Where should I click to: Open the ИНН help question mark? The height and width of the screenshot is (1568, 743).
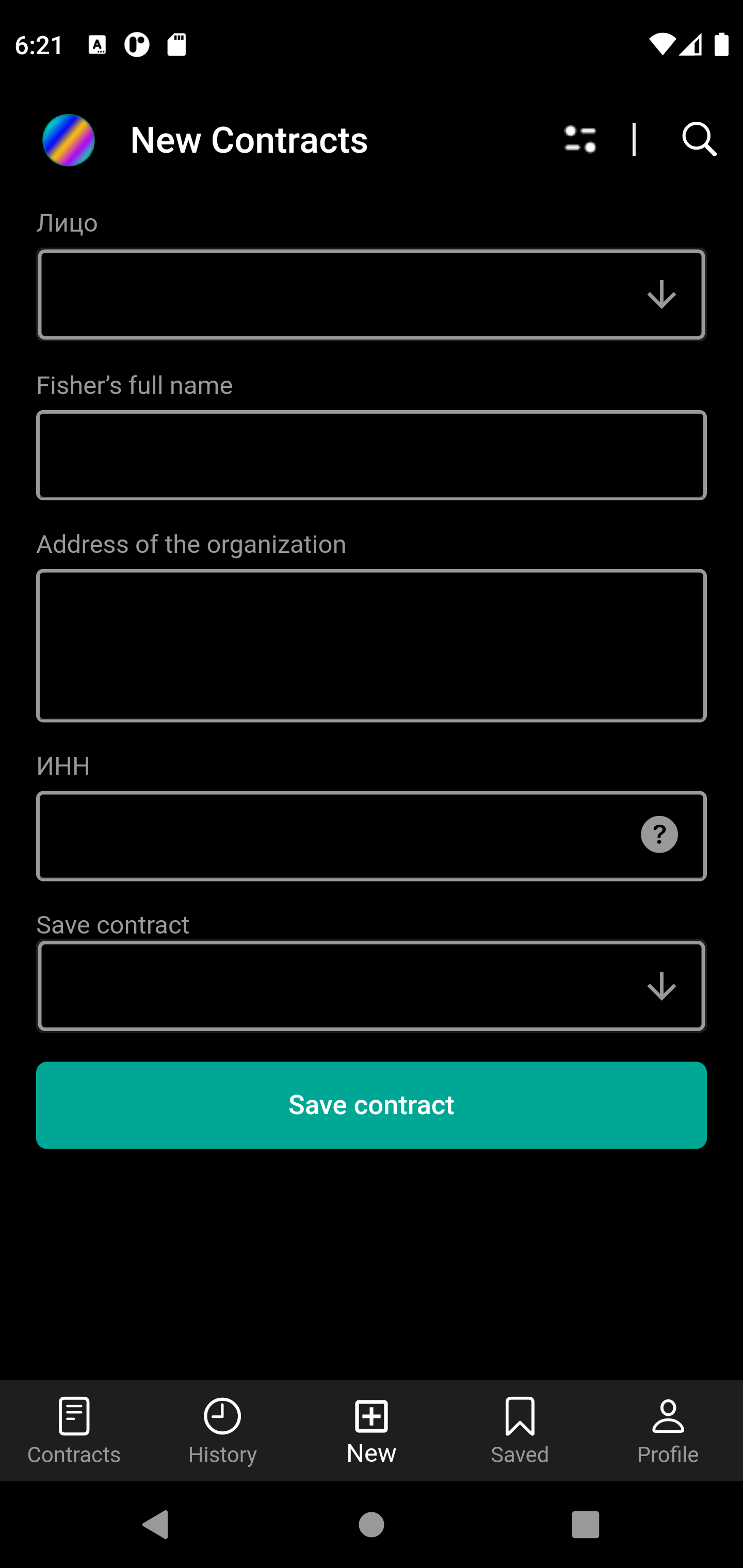[659, 835]
